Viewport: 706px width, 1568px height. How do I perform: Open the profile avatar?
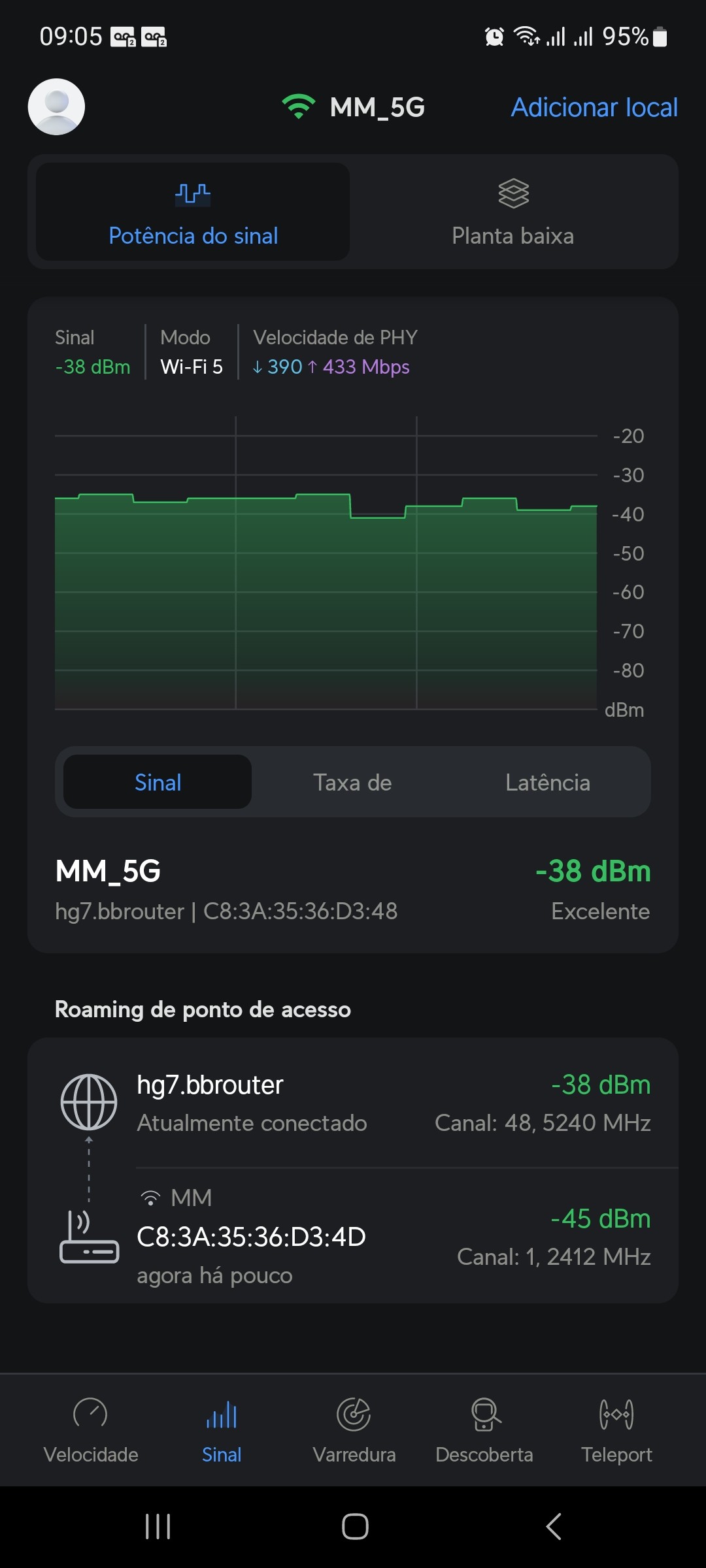tap(56, 107)
